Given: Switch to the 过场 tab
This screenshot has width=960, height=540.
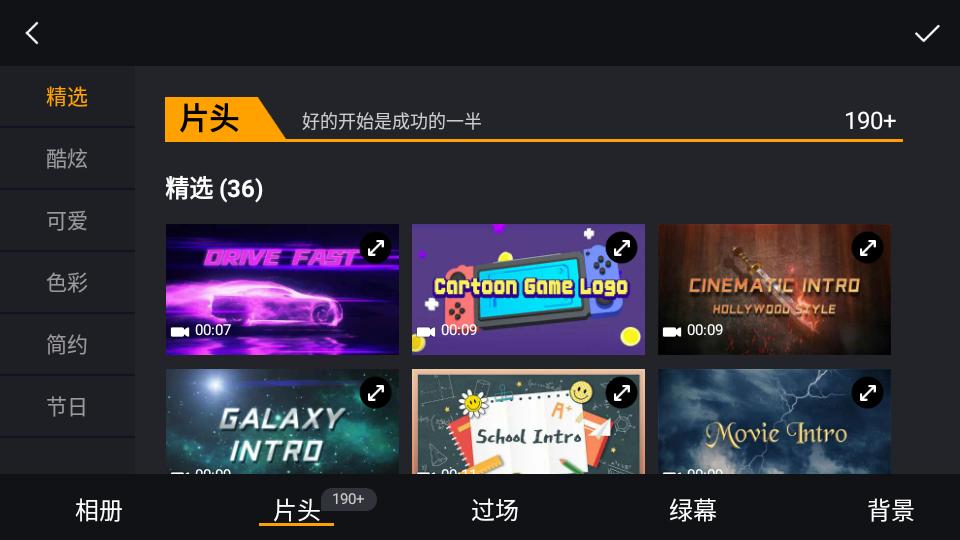Looking at the screenshot, I should point(495,510).
